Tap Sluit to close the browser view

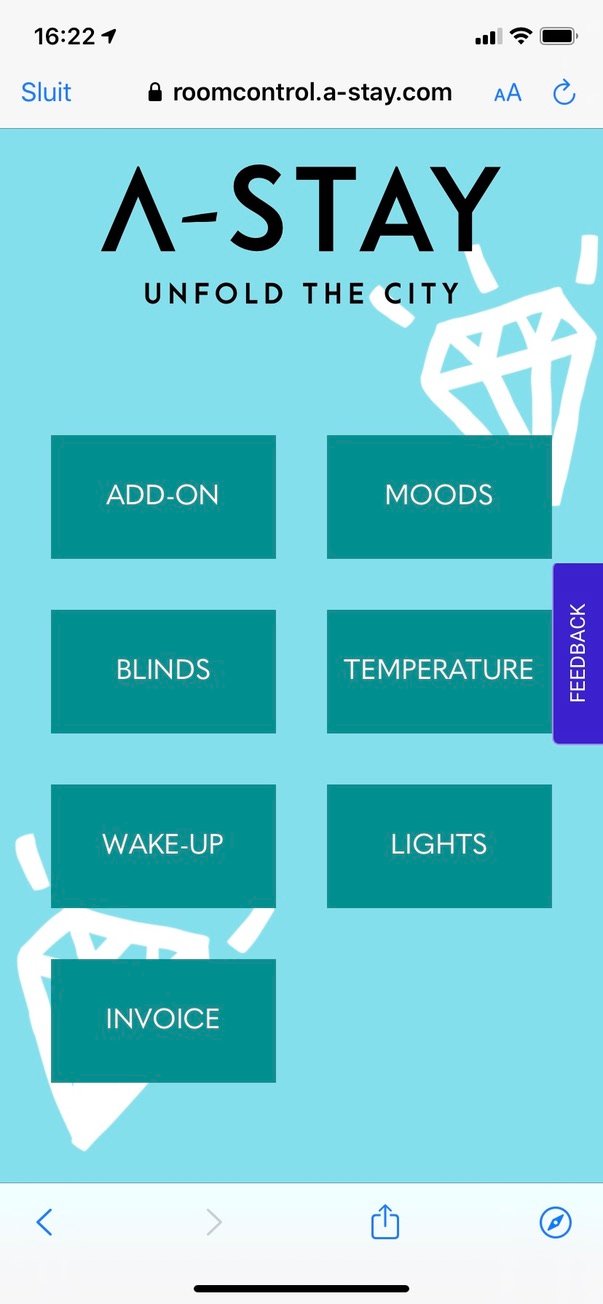click(46, 93)
